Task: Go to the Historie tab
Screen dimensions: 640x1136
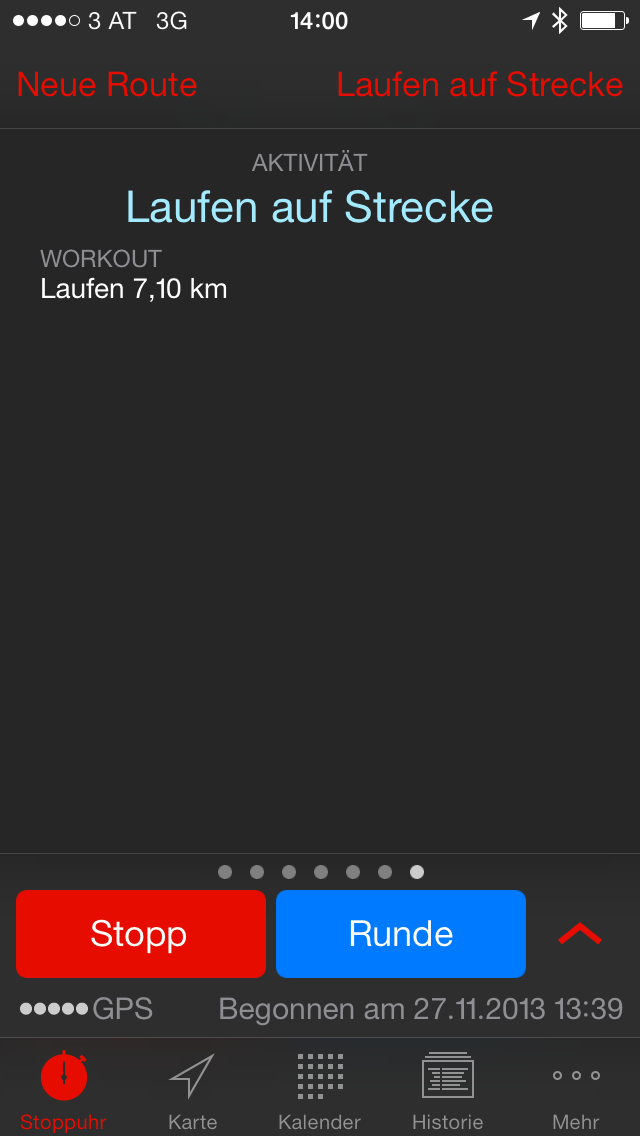Action: coord(447,1089)
